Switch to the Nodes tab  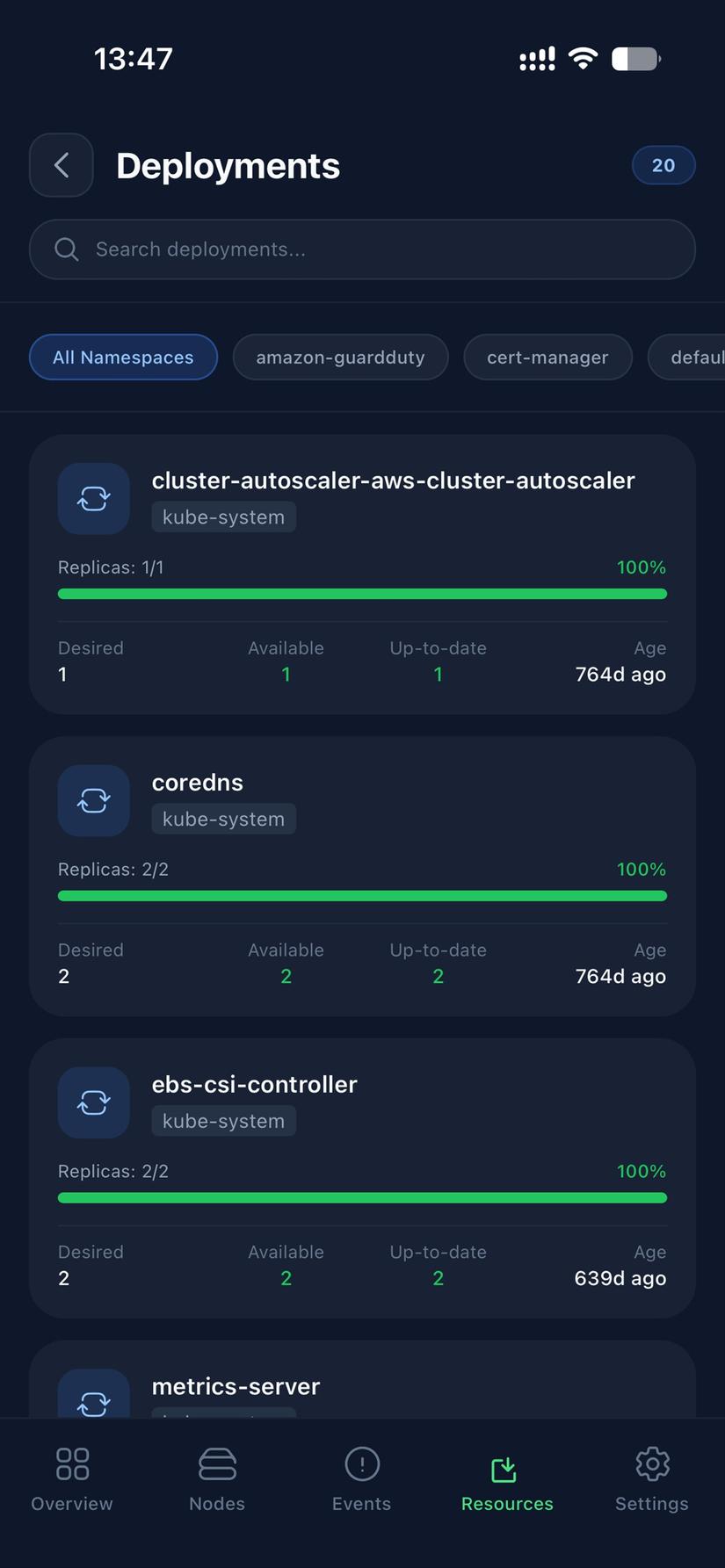(217, 1480)
